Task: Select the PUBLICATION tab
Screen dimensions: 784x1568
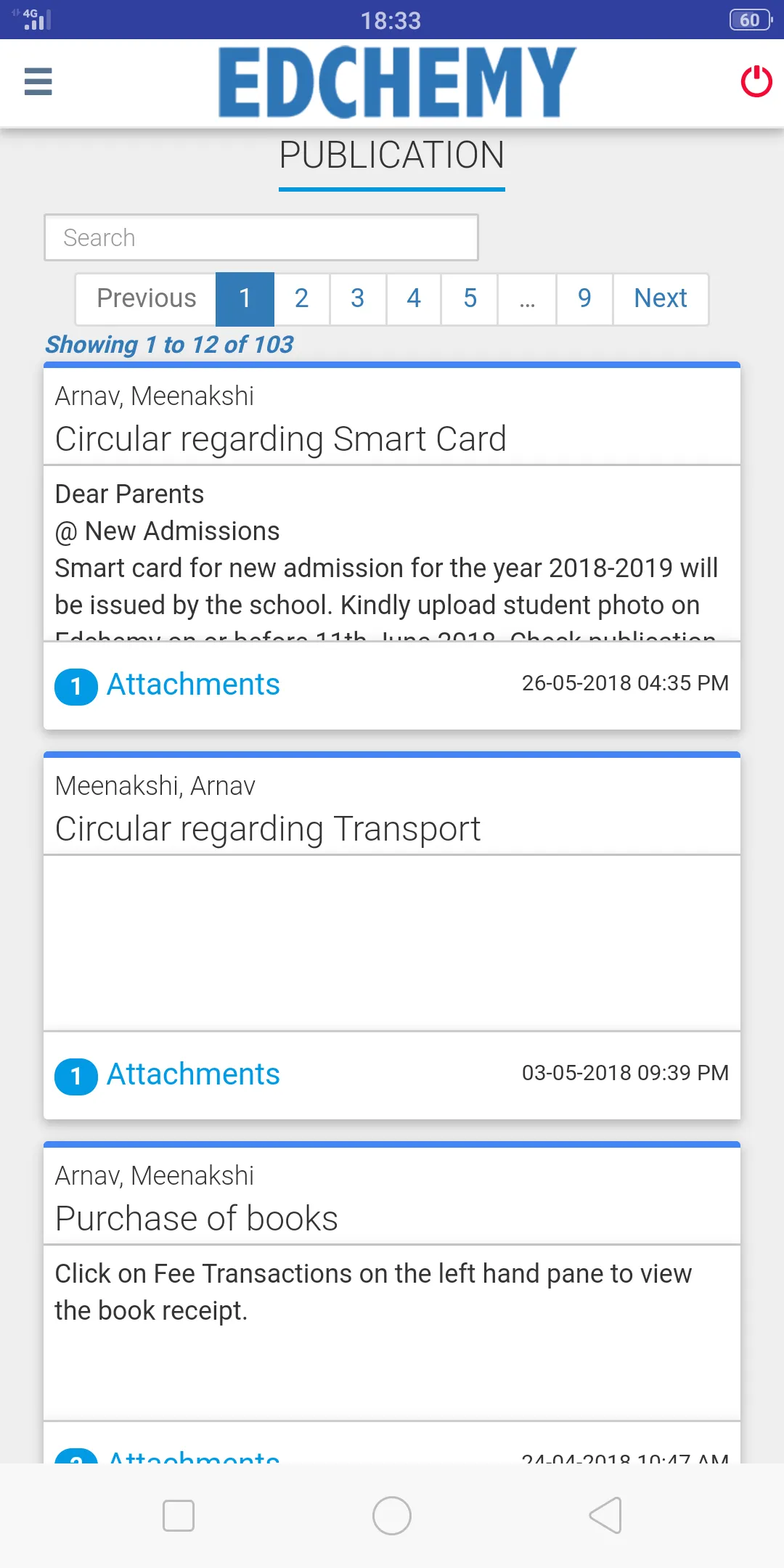Action: (x=392, y=155)
